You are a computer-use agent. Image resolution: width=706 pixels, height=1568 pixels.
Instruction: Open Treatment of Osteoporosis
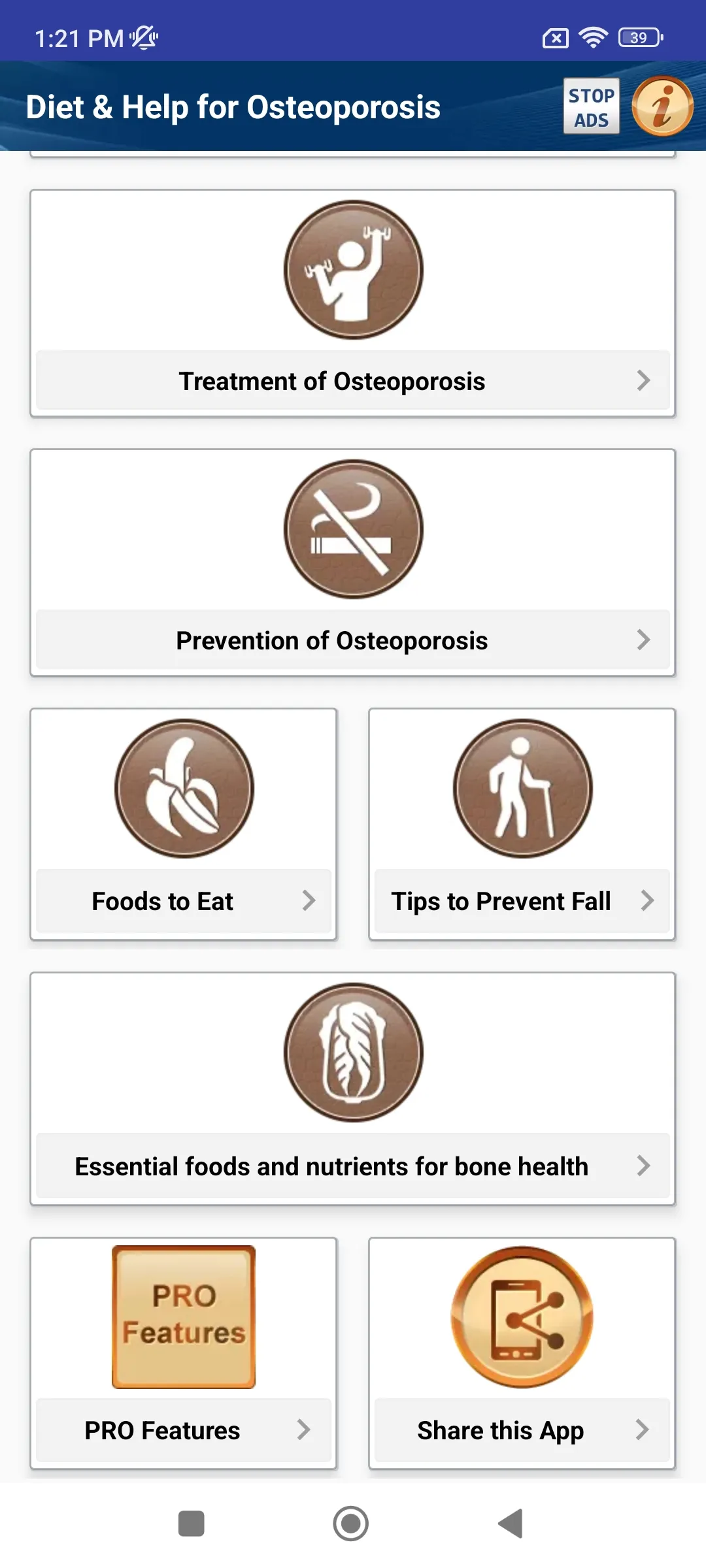pos(353,304)
